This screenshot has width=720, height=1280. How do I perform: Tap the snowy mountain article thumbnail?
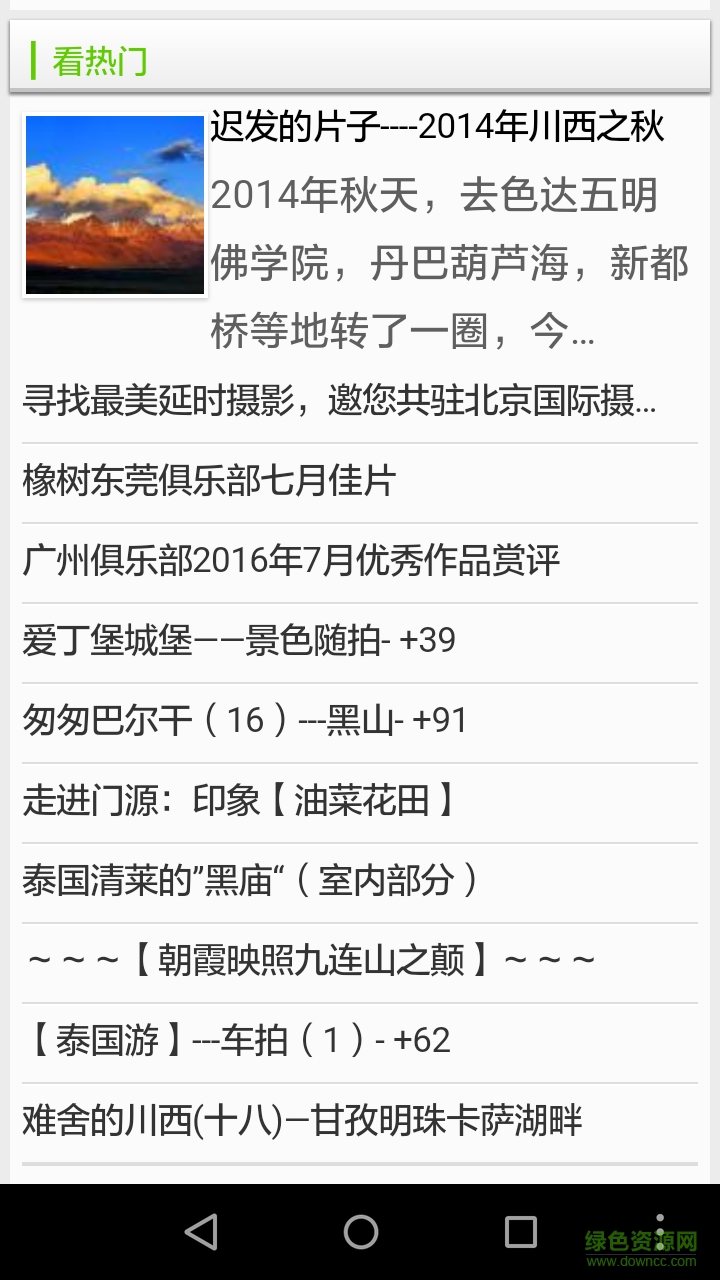point(114,205)
